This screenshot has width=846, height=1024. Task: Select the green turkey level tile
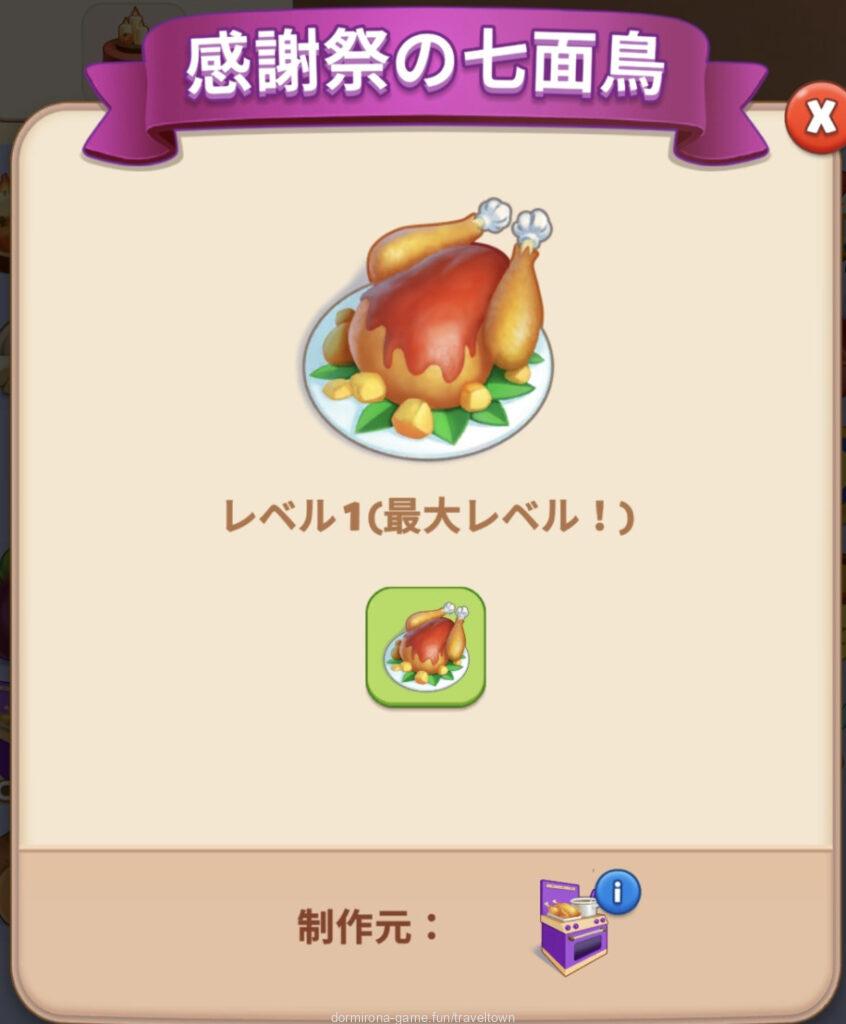425,646
